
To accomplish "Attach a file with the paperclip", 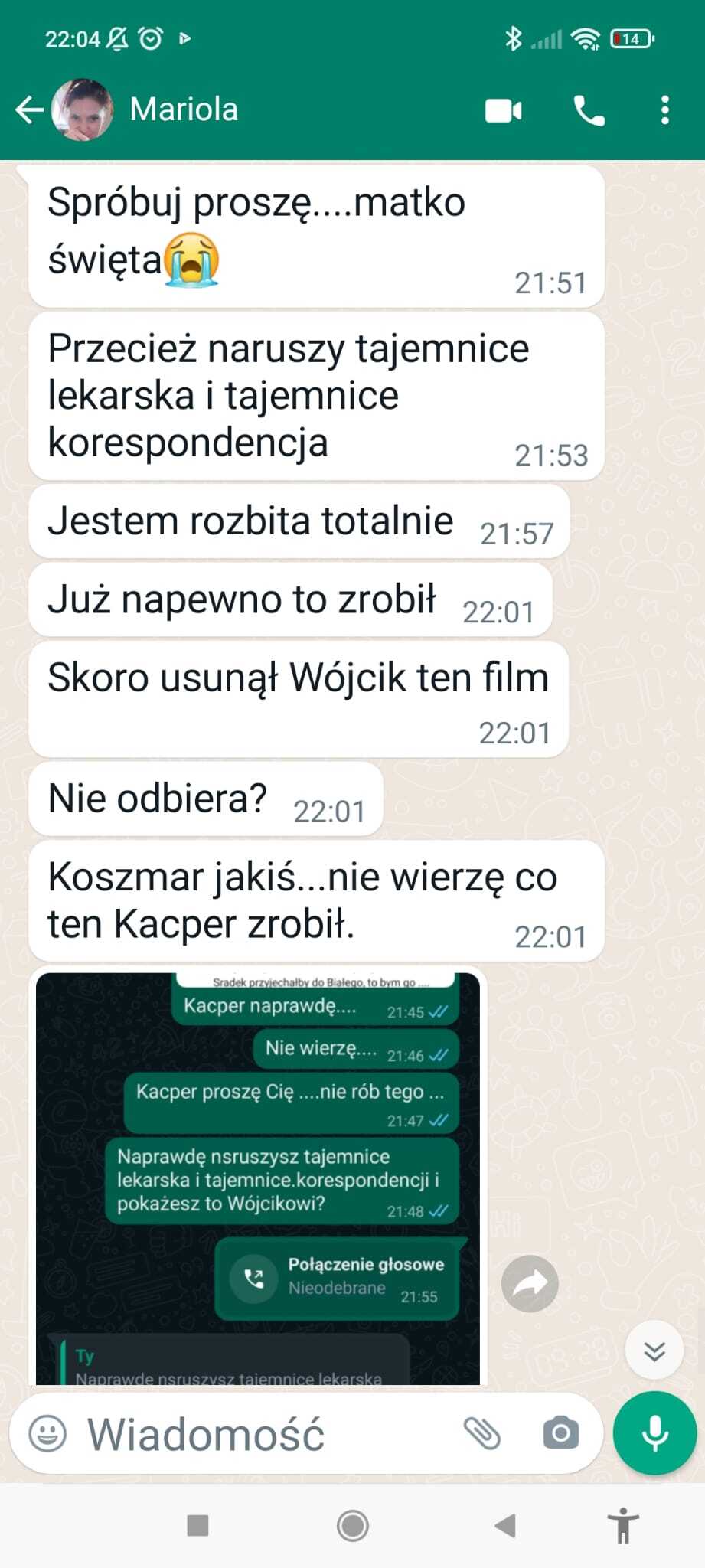I will click(x=482, y=1433).
